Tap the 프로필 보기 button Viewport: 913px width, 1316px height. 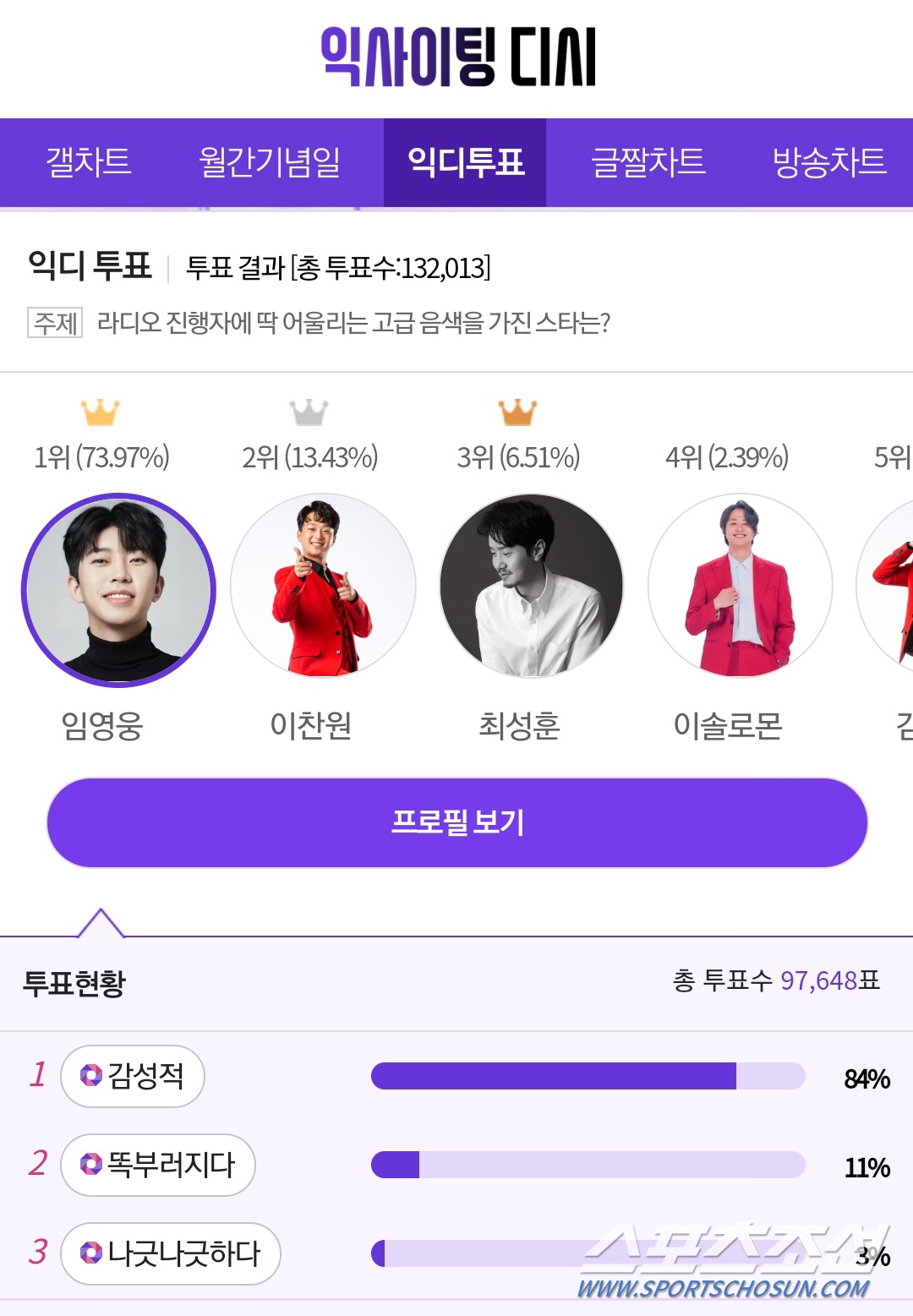coord(456,822)
